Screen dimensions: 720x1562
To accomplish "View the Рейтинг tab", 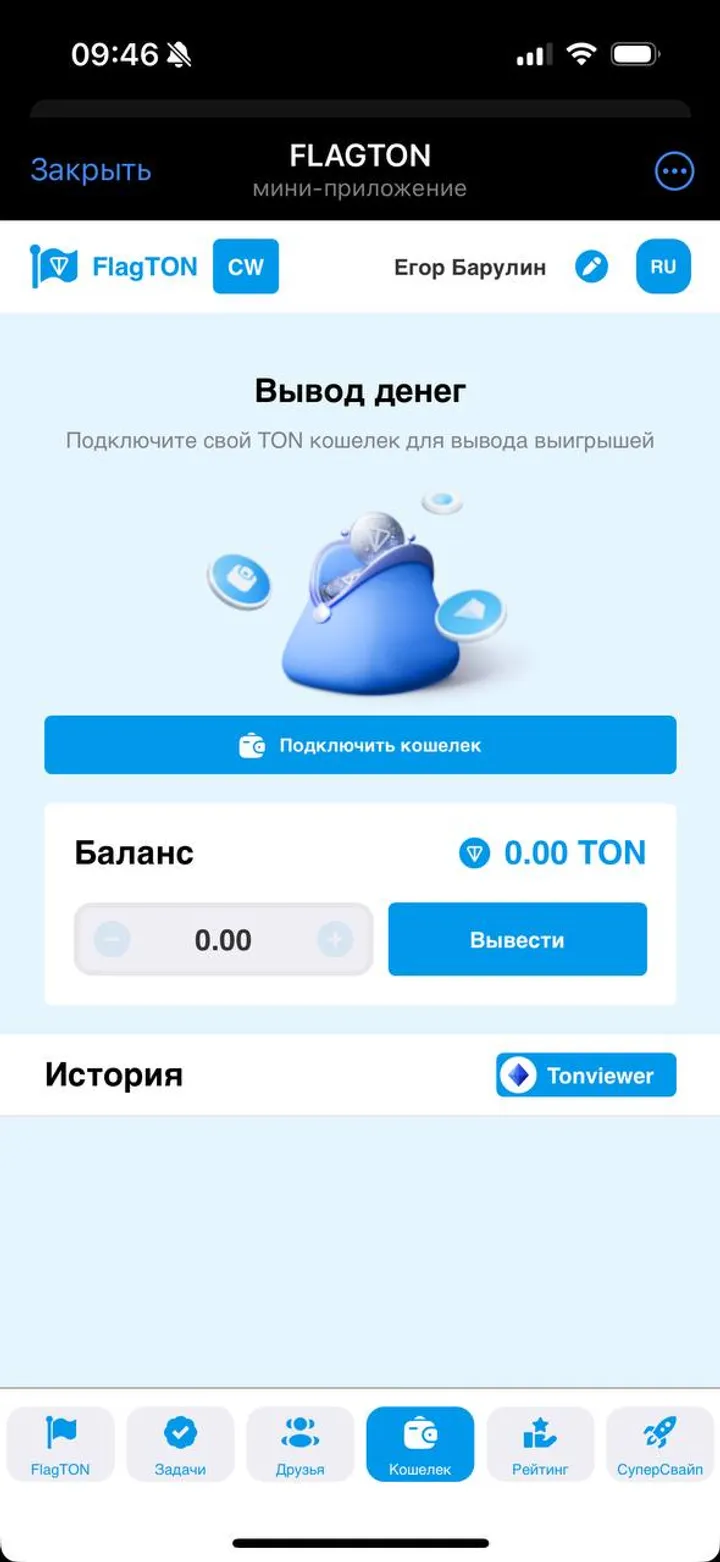I will pos(540,1445).
